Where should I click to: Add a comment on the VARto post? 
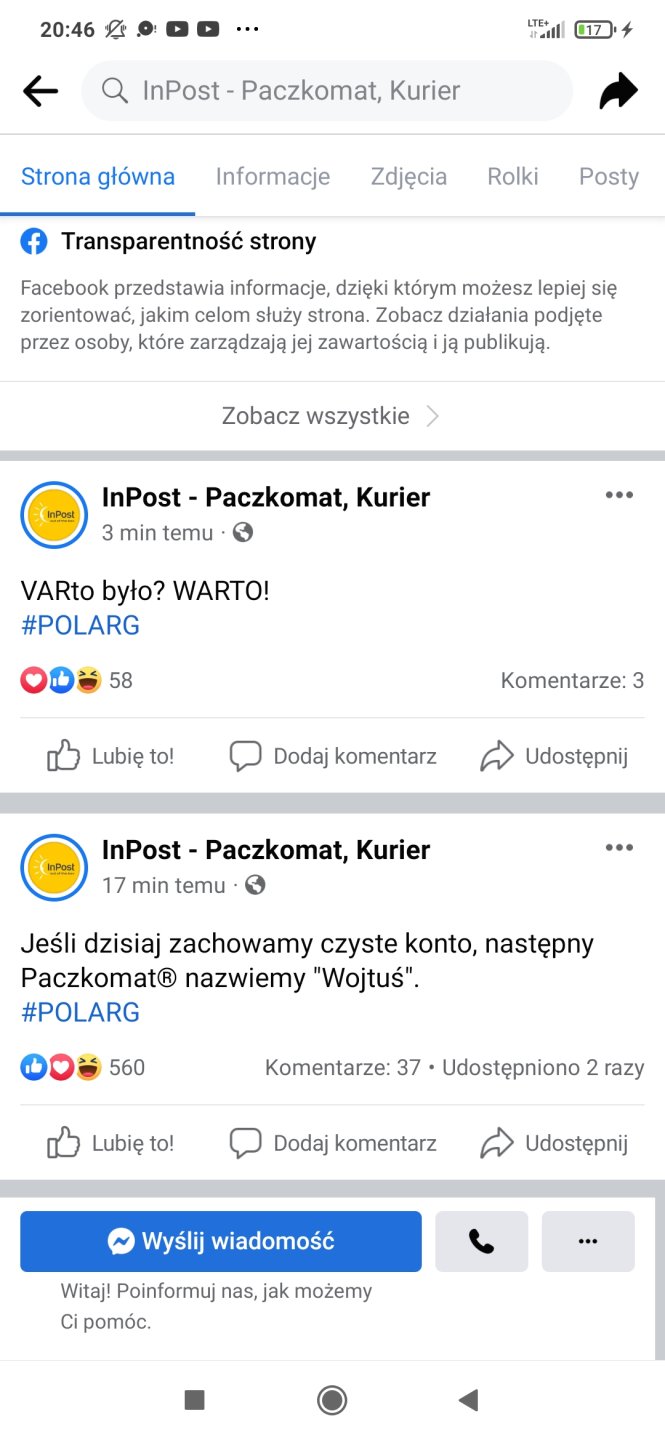tap(333, 756)
